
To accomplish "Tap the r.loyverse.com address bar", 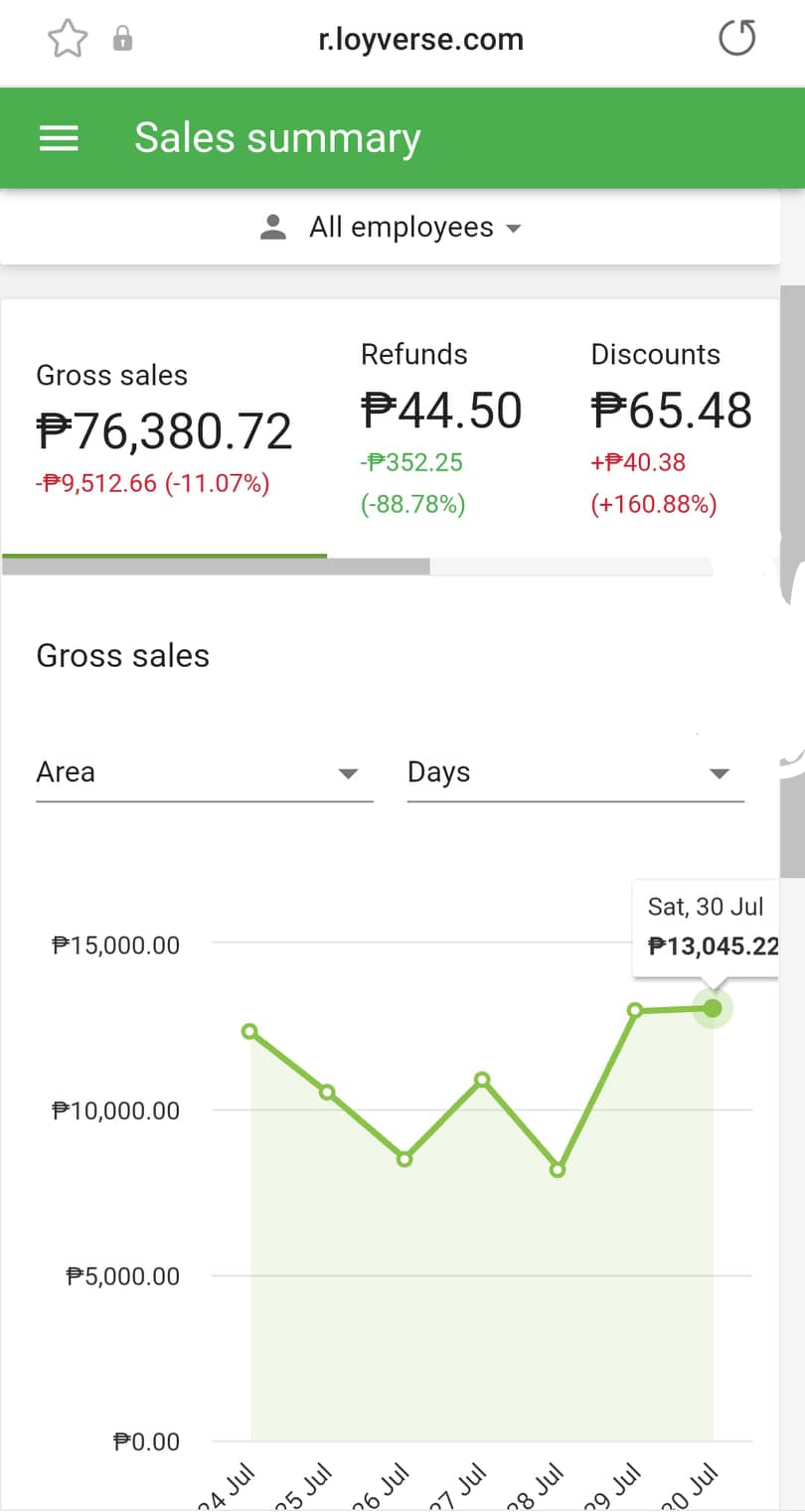I will pyautogui.click(x=420, y=40).
